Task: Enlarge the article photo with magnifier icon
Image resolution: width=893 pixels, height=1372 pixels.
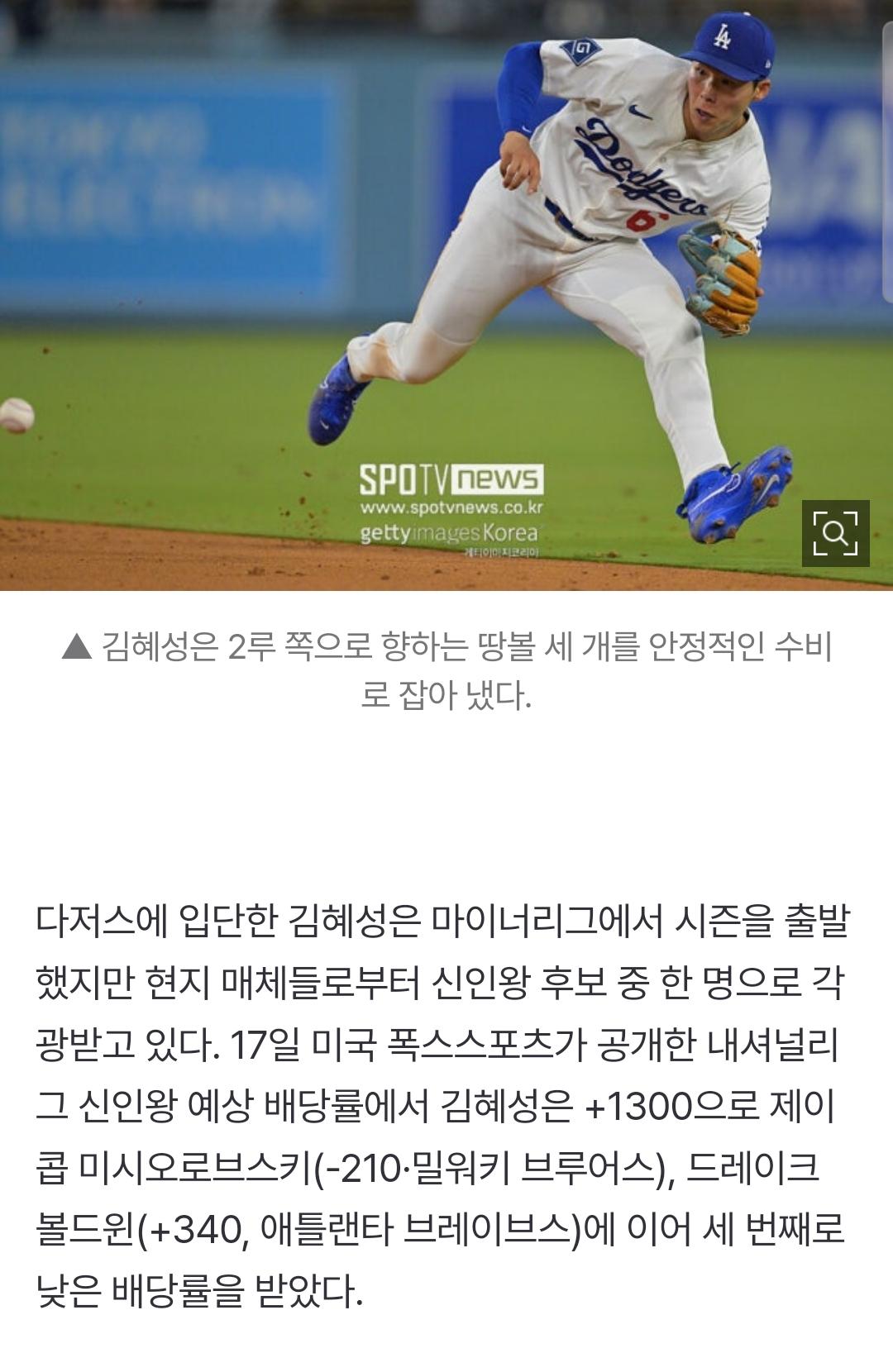Action: tap(835, 533)
